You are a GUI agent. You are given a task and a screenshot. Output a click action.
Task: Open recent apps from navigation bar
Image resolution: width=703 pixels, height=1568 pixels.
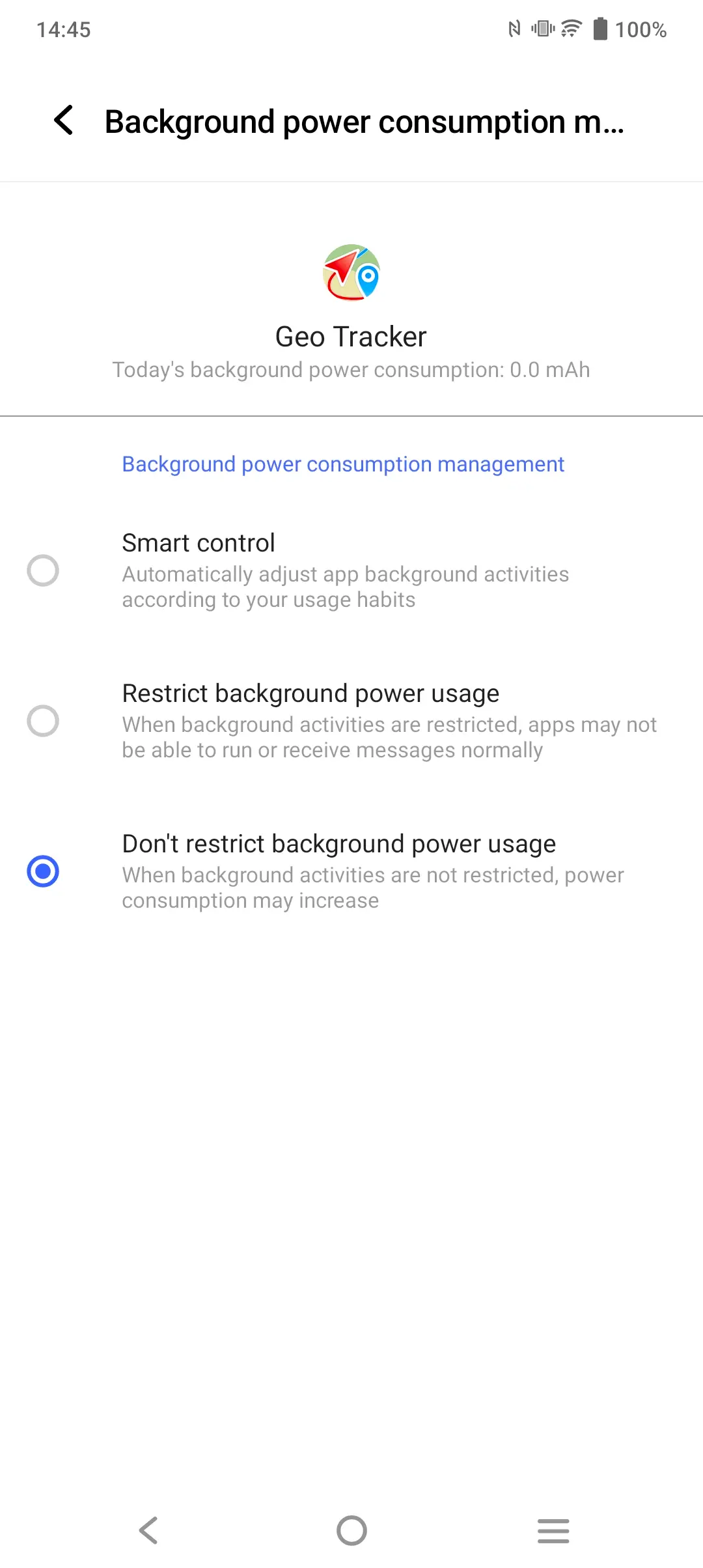click(x=553, y=1530)
